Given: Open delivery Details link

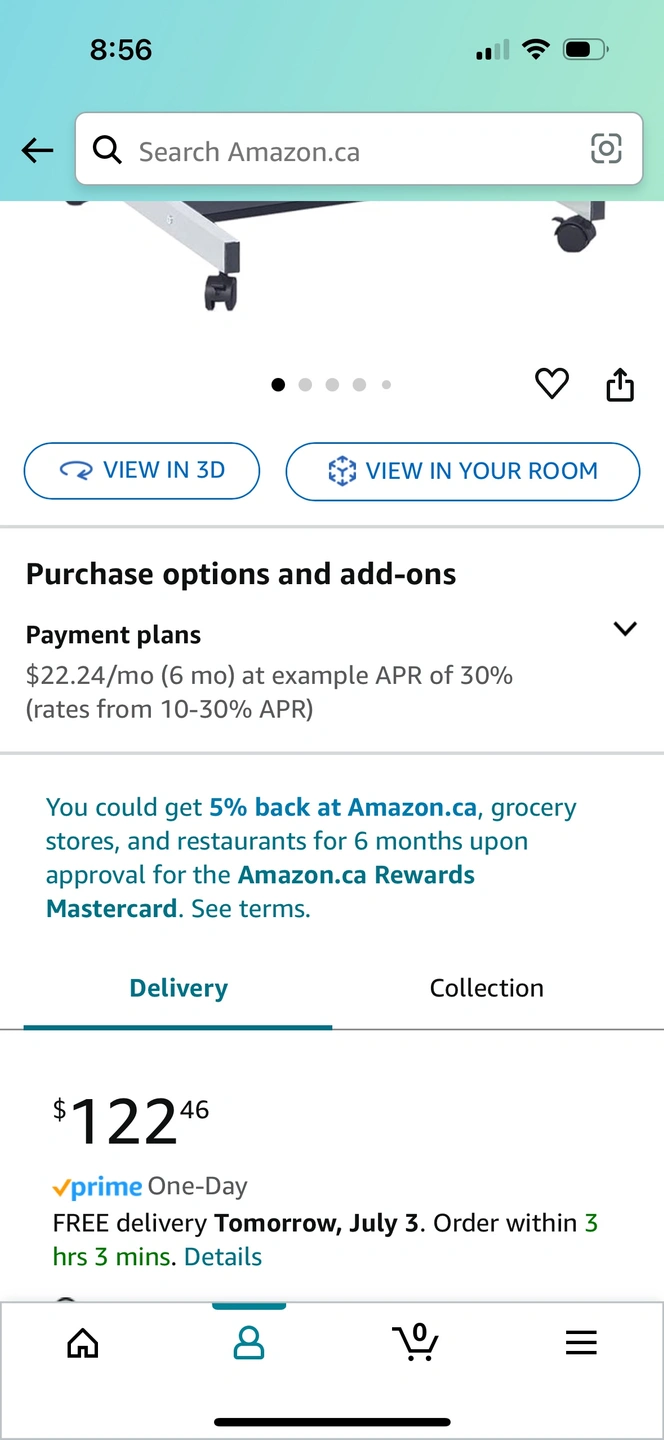Looking at the screenshot, I should [x=223, y=1257].
